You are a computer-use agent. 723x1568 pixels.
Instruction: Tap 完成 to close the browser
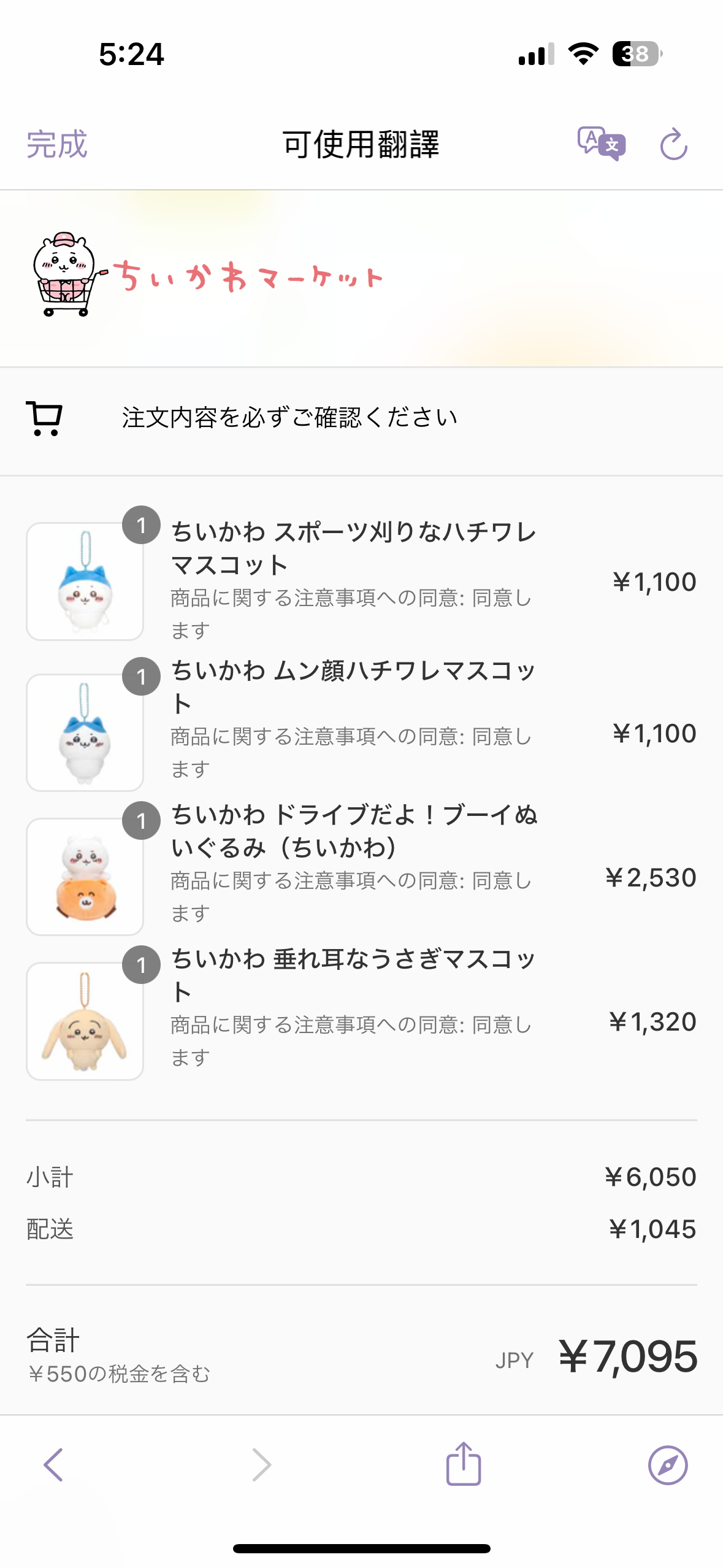[x=57, y=145]
